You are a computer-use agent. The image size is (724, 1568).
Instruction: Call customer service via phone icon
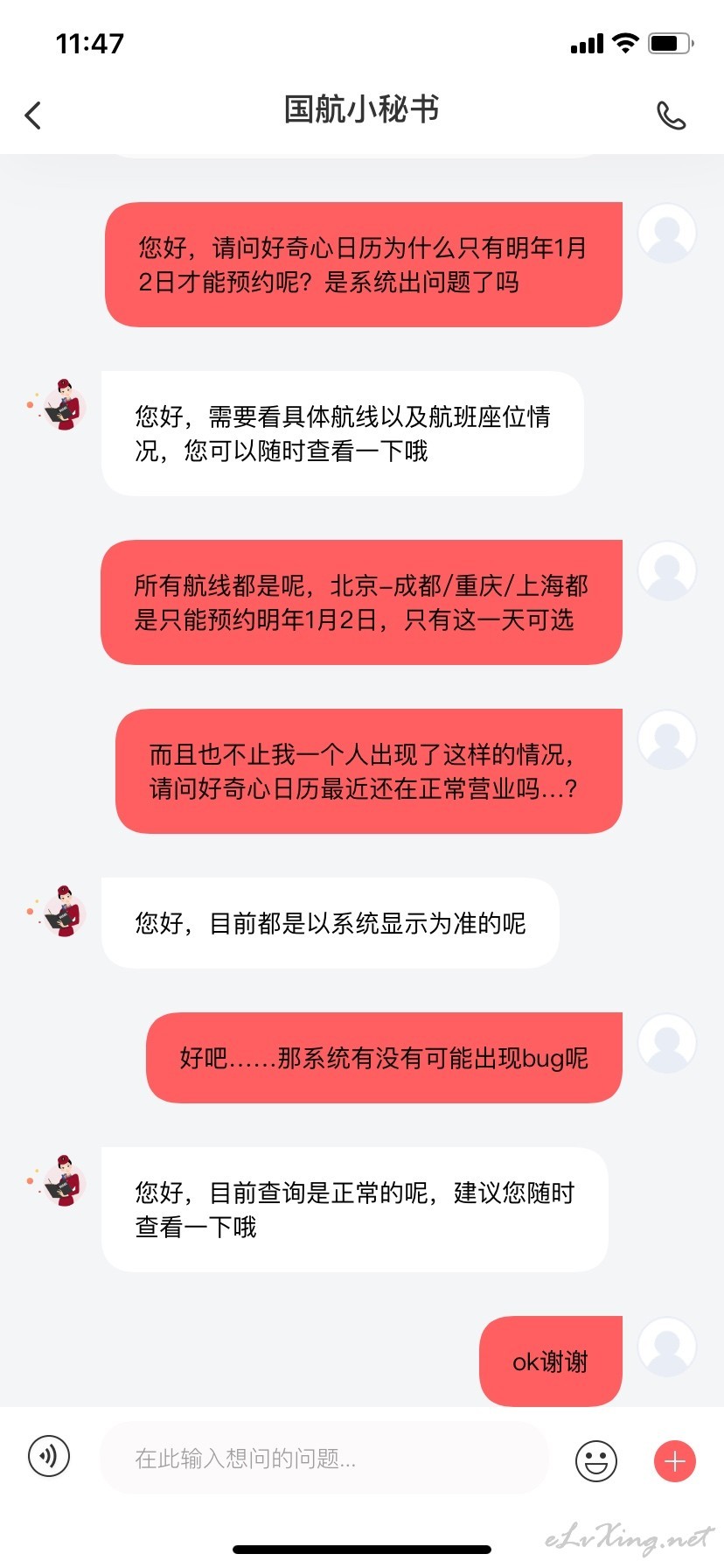coord(671,115)
